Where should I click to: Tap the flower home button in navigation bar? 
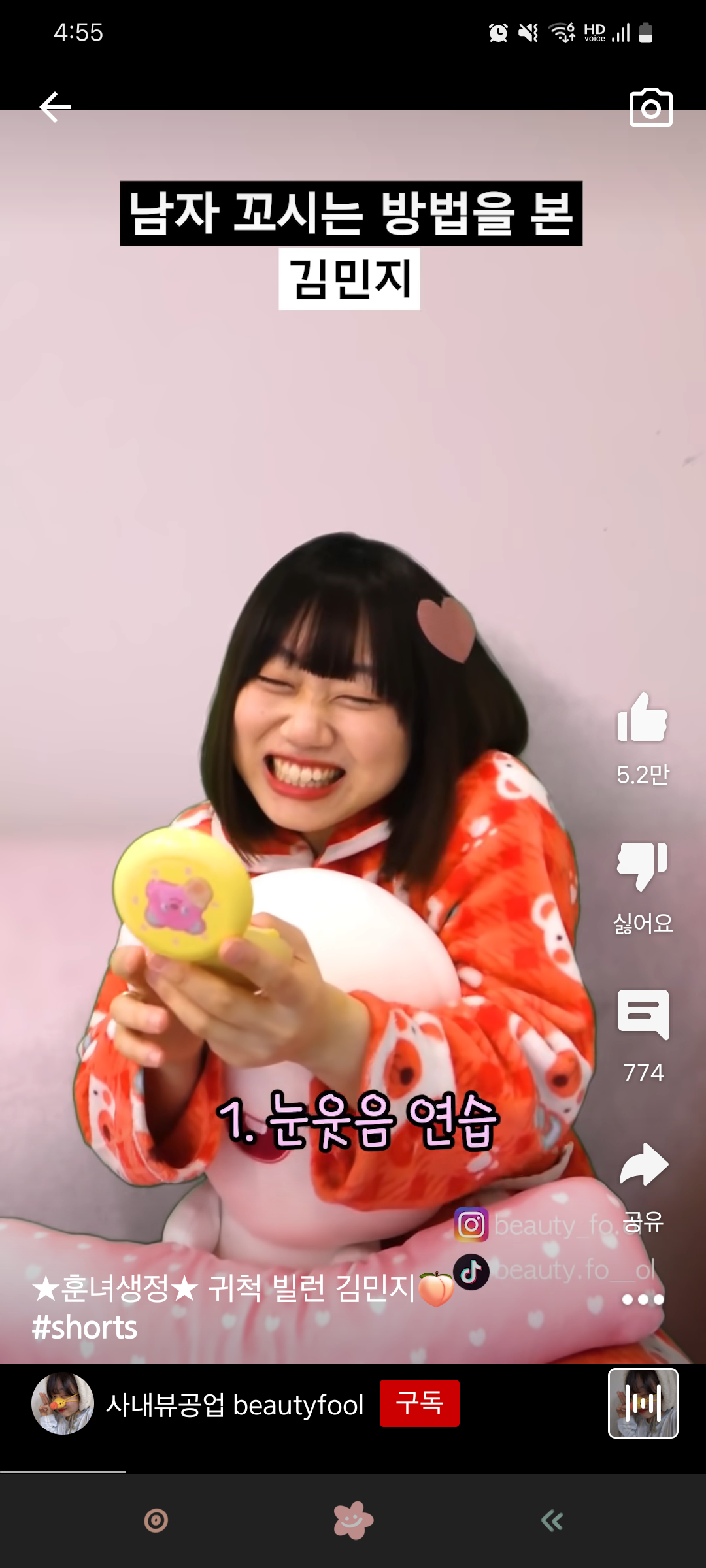(x=353, y=1520)
